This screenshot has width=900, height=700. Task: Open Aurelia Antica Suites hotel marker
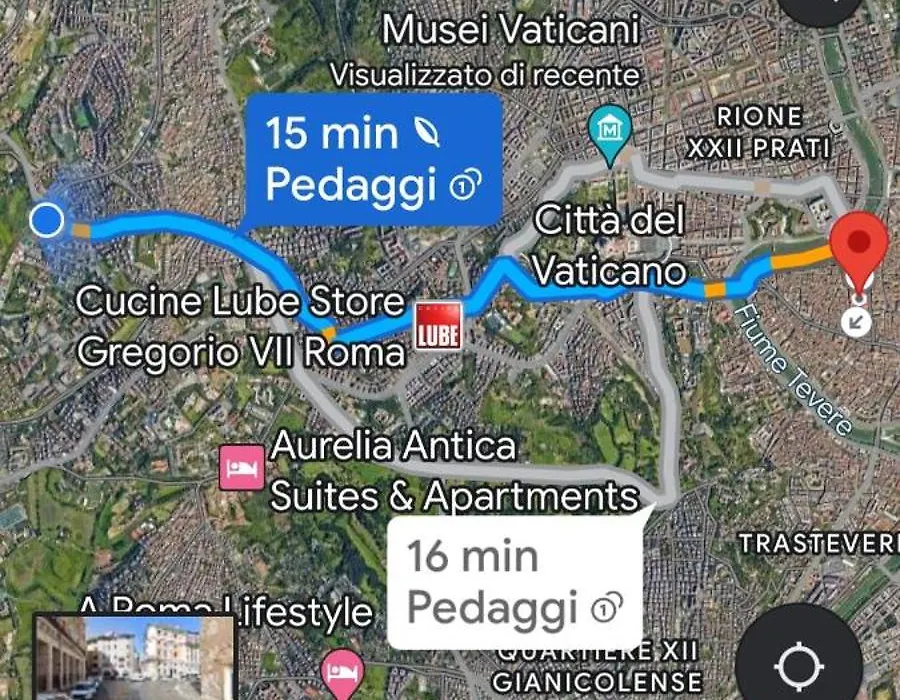point(241,468)
